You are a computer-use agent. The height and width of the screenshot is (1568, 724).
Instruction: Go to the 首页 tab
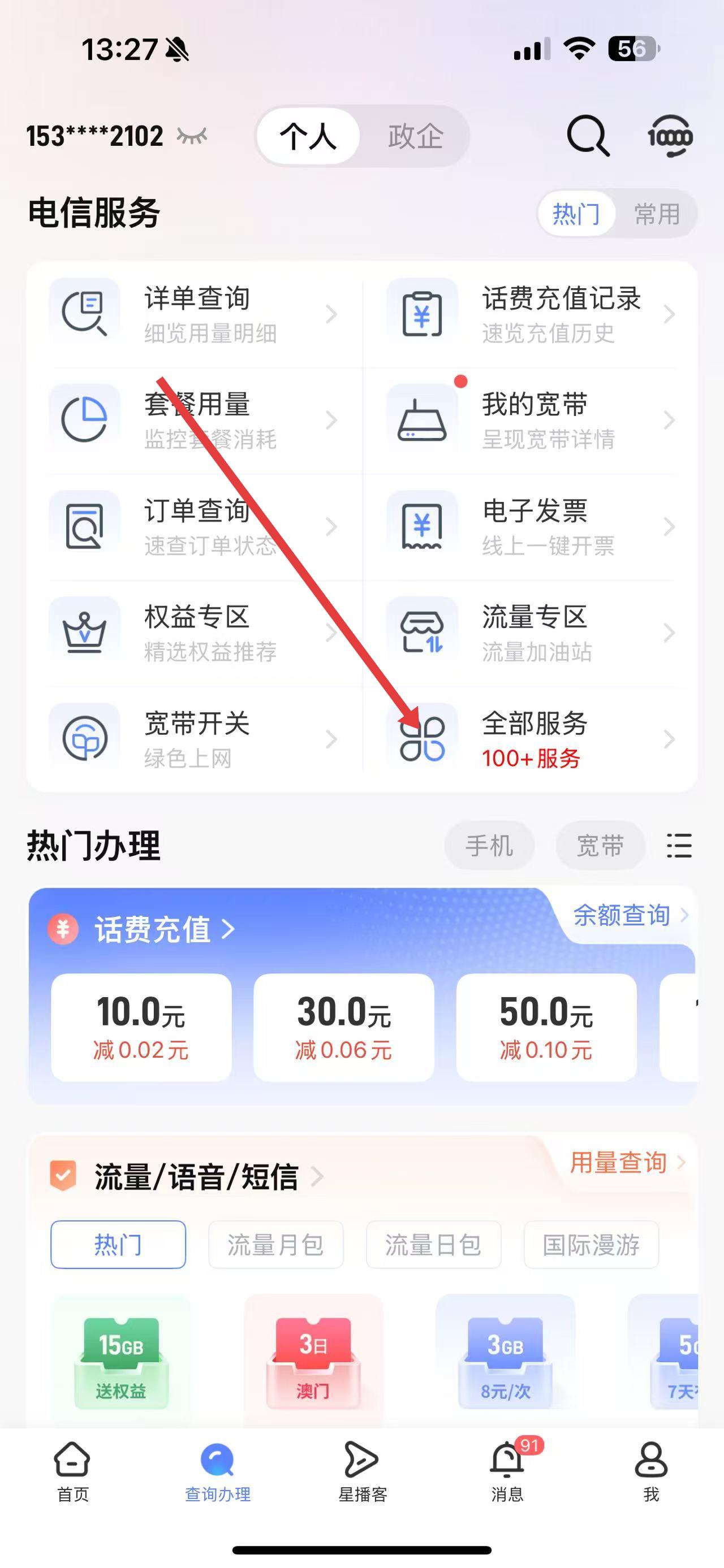click(72, 1471)
